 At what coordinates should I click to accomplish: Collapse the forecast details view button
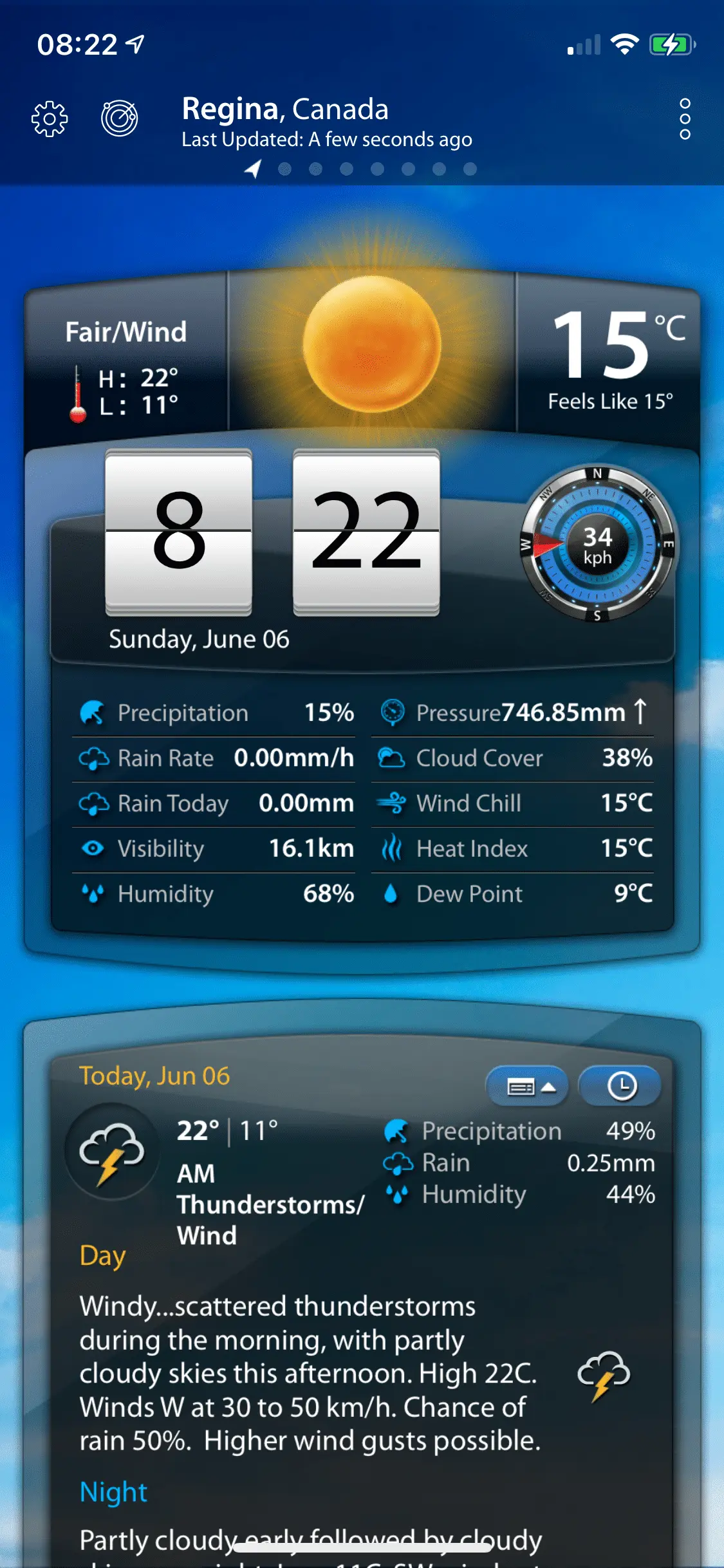pyautogui.click(x=528, y=1087)
